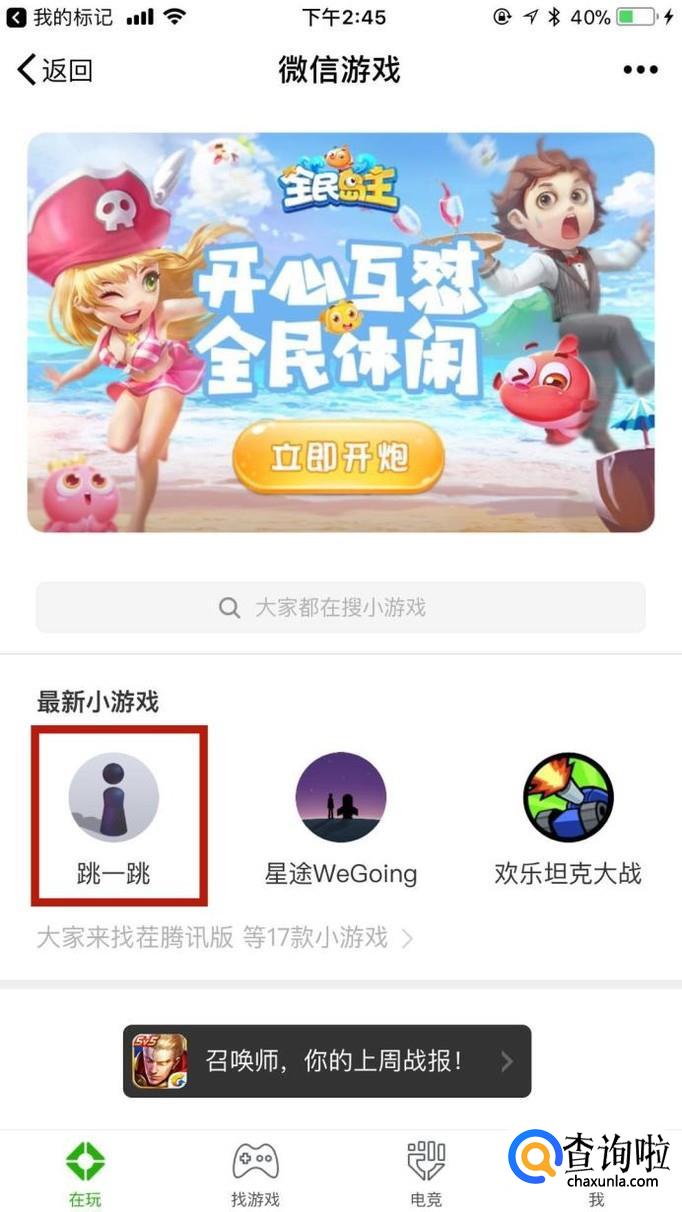682x1212 pixels.
Task: Return to 我的标记 via status bar
Action: point(60,17)
